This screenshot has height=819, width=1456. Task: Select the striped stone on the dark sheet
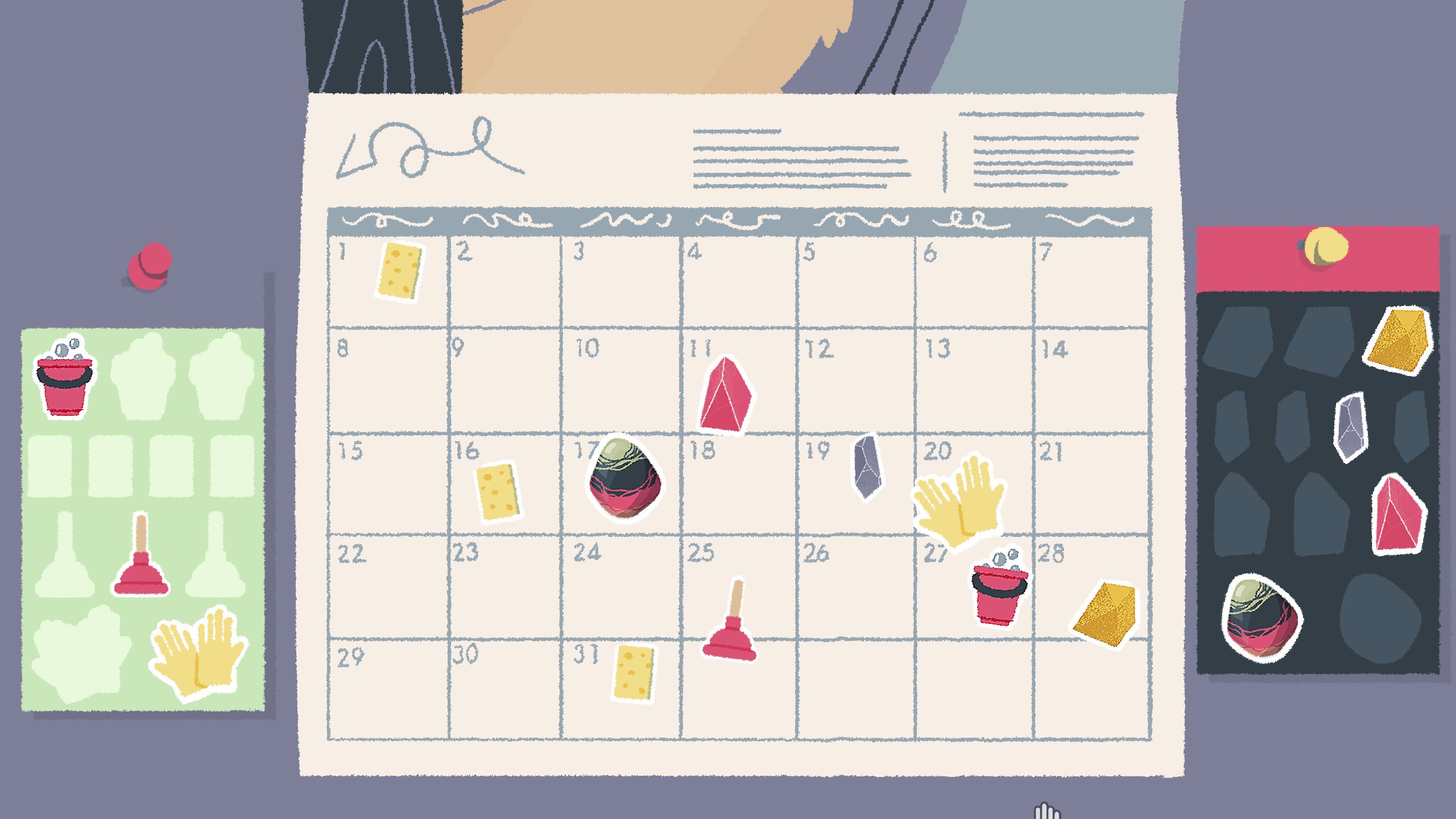[x=1261, y=618]
